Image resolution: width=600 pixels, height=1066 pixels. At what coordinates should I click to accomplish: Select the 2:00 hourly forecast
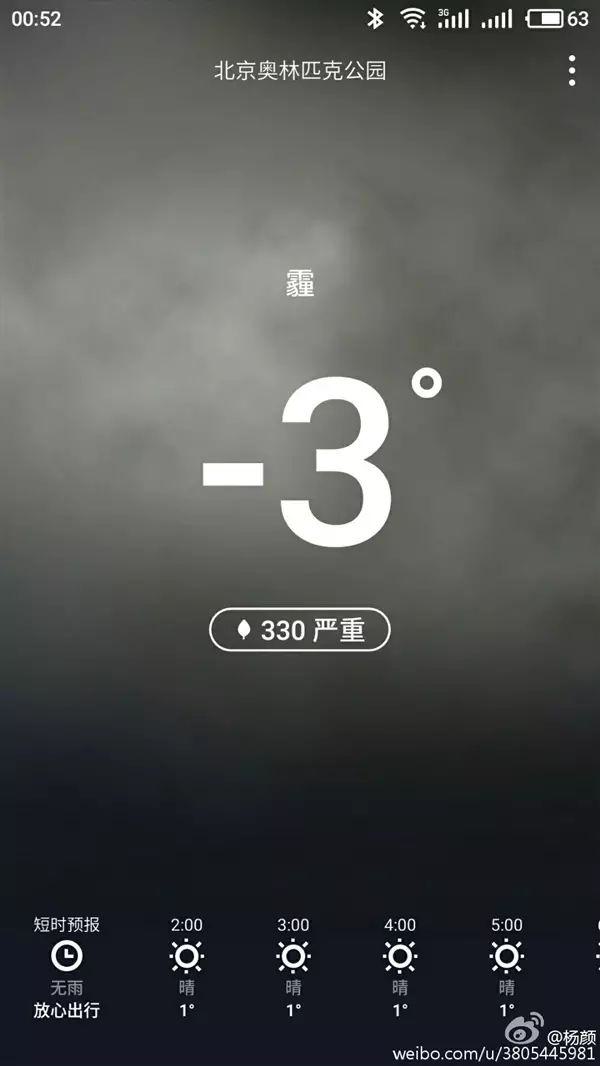(x=186, y=966)
